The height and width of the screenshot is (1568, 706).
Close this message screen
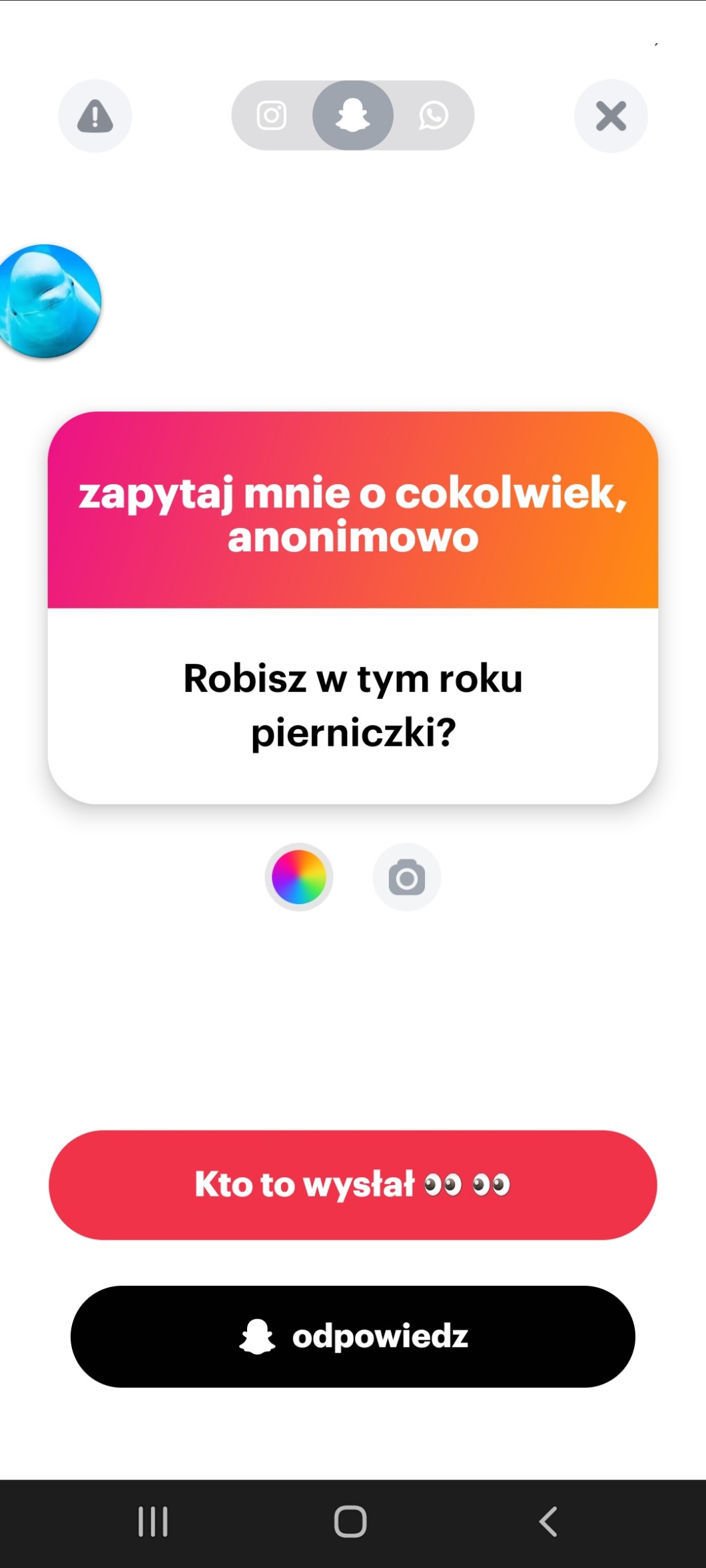[x=611, y=117]
